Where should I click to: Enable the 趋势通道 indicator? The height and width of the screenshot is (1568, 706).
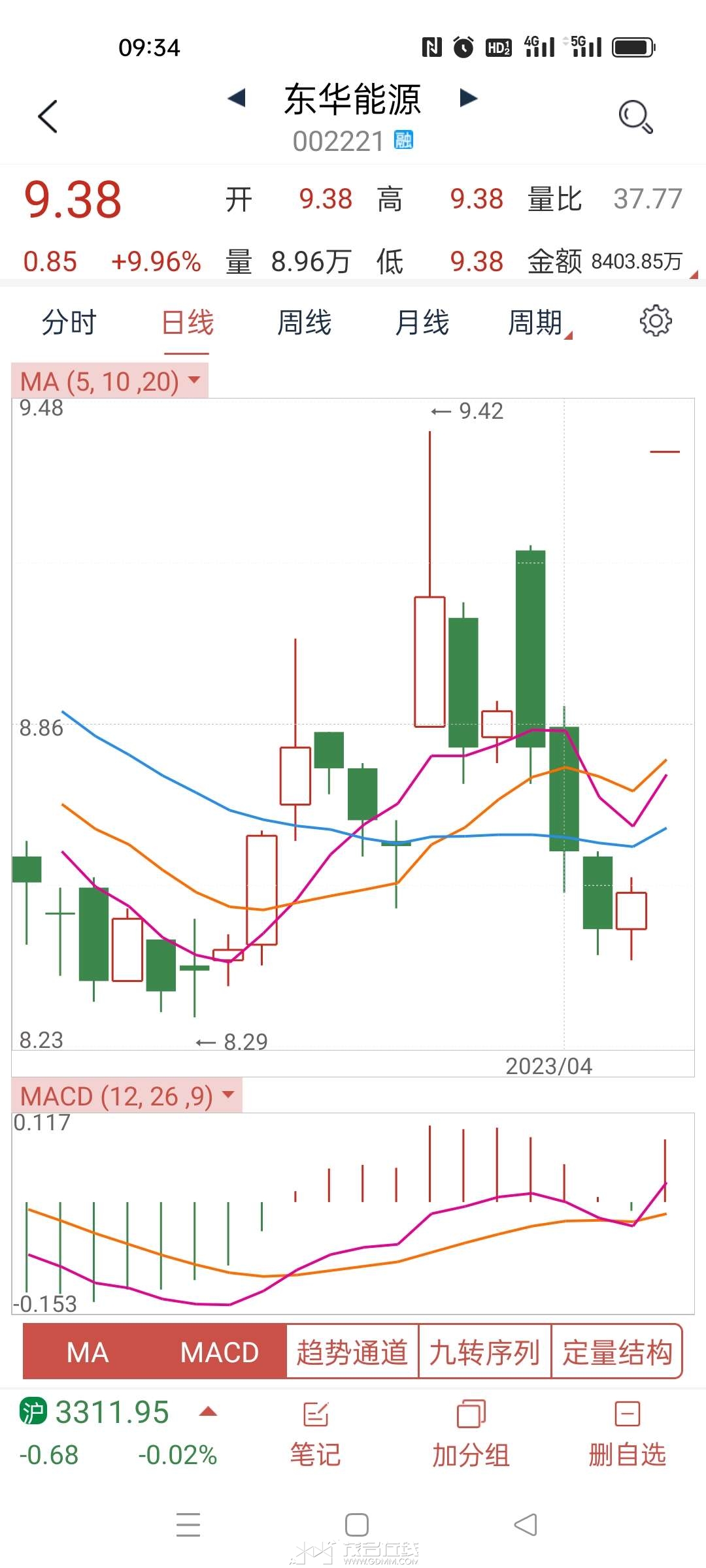point(352,1352)
